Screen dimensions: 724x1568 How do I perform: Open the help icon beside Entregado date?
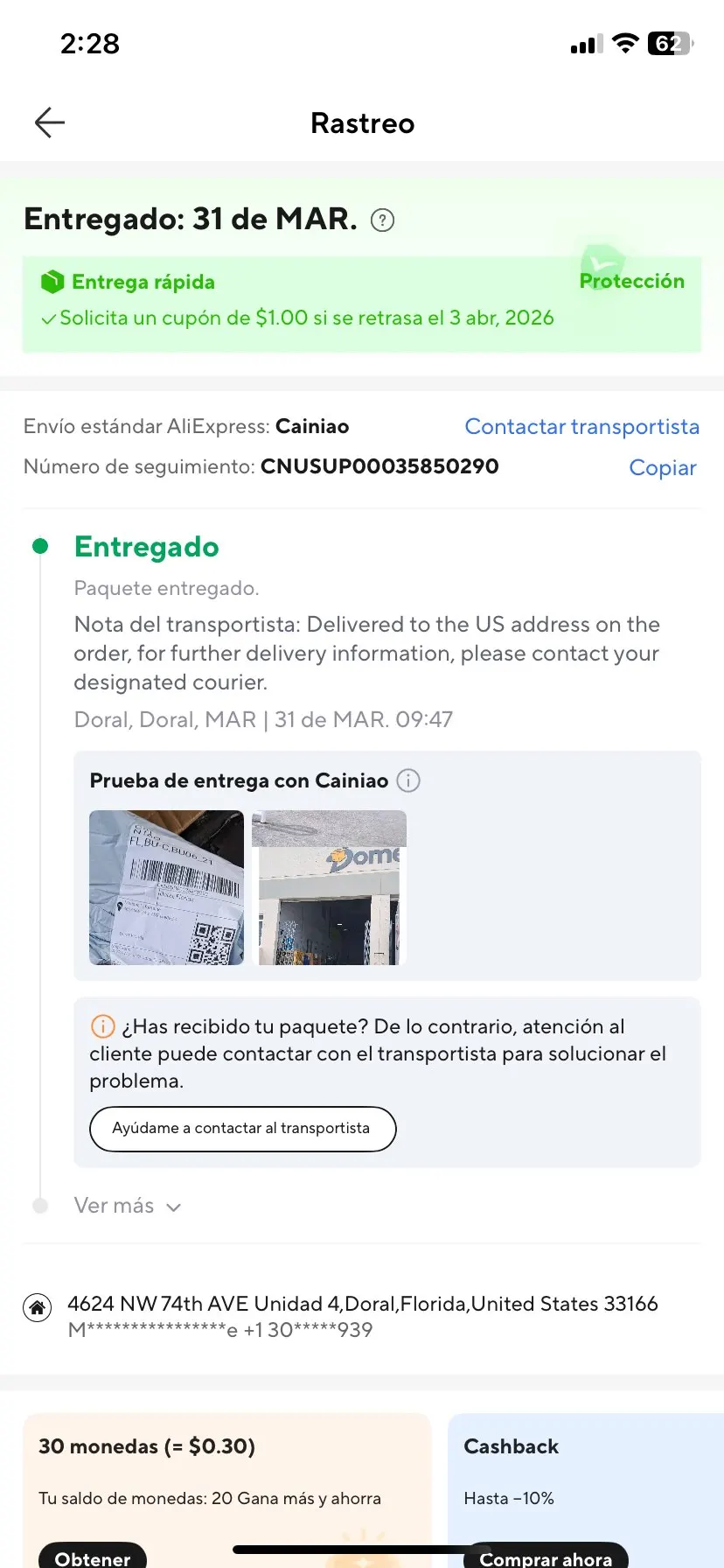click(x=383, y=220)
